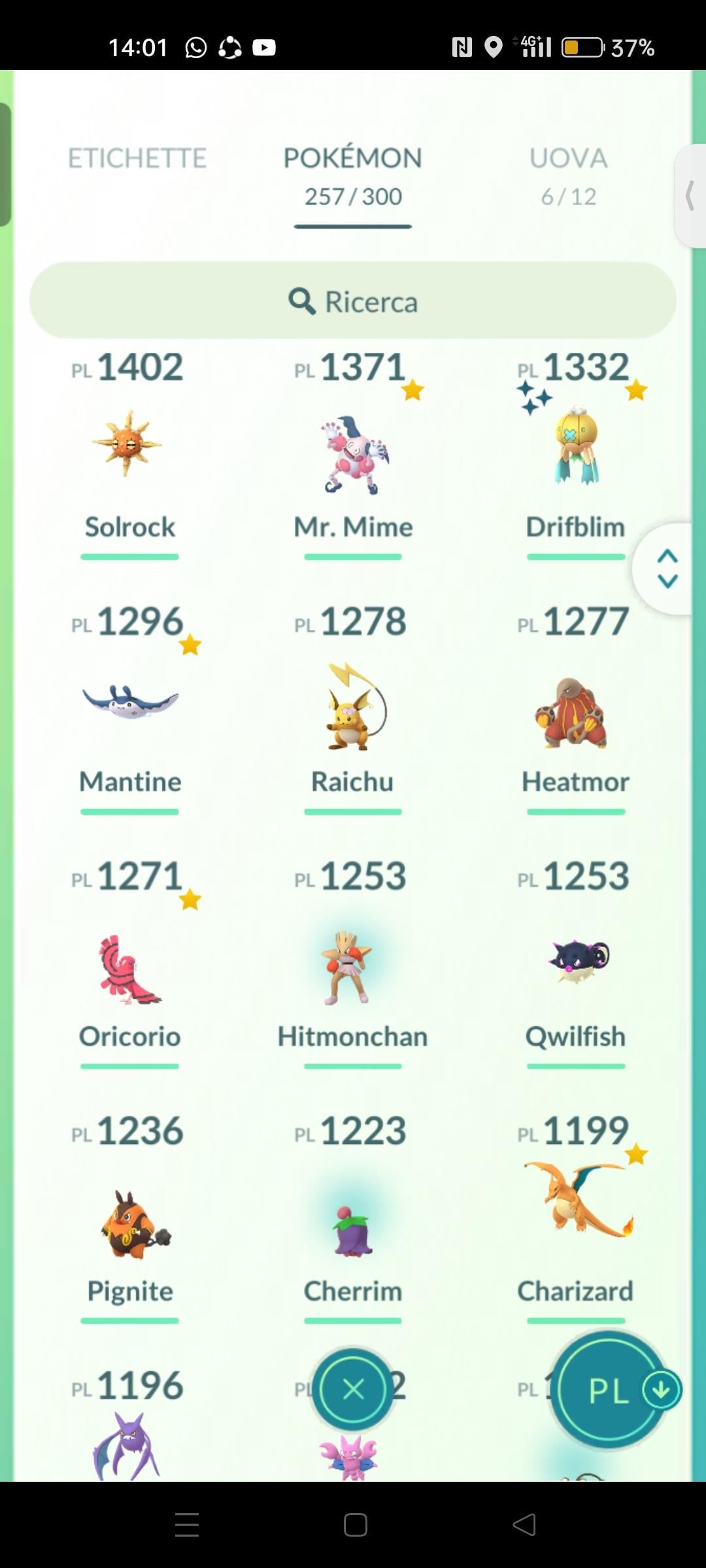Open the Ricerca search field
Image resolution: width=706 pixels, height=1568 pixels.
click(353, 301)
